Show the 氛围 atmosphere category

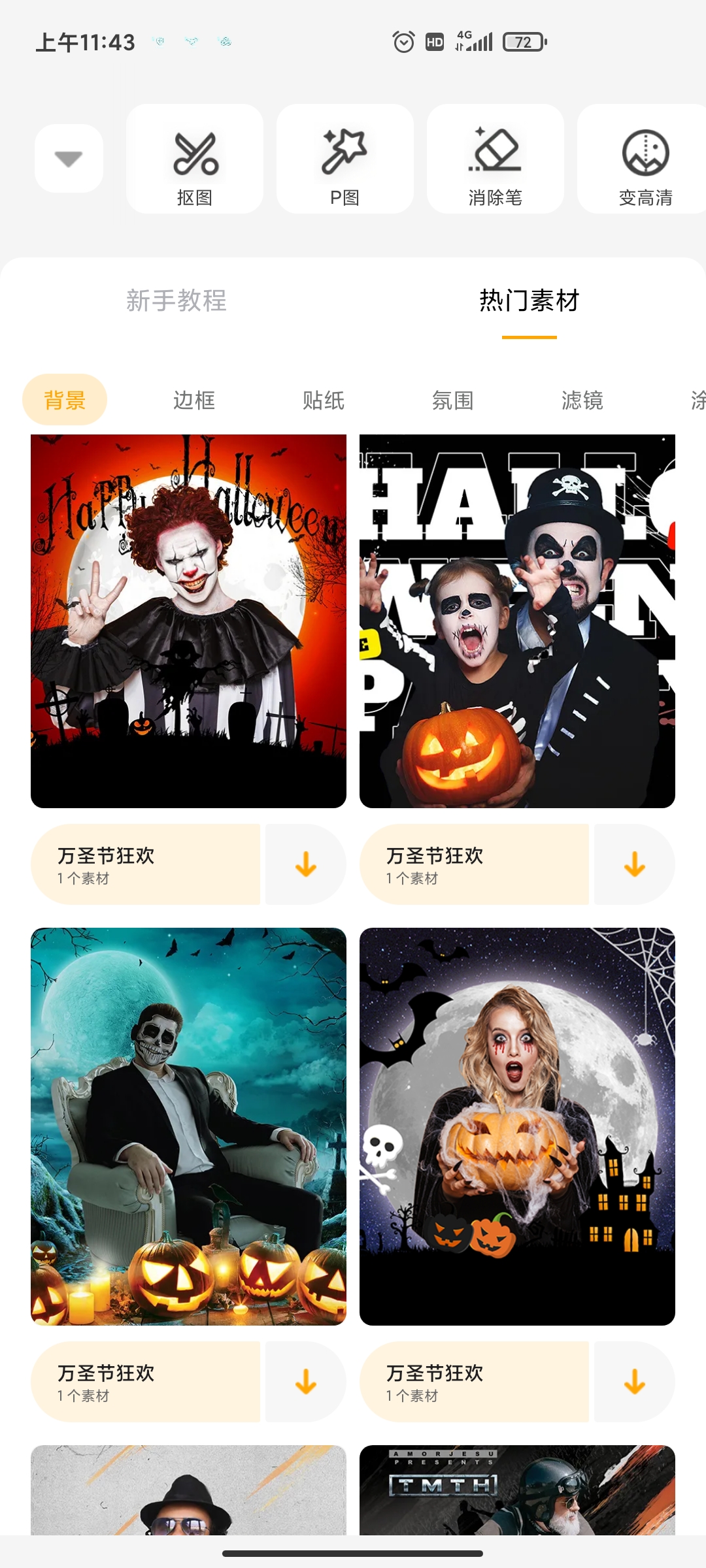[452, 400]
